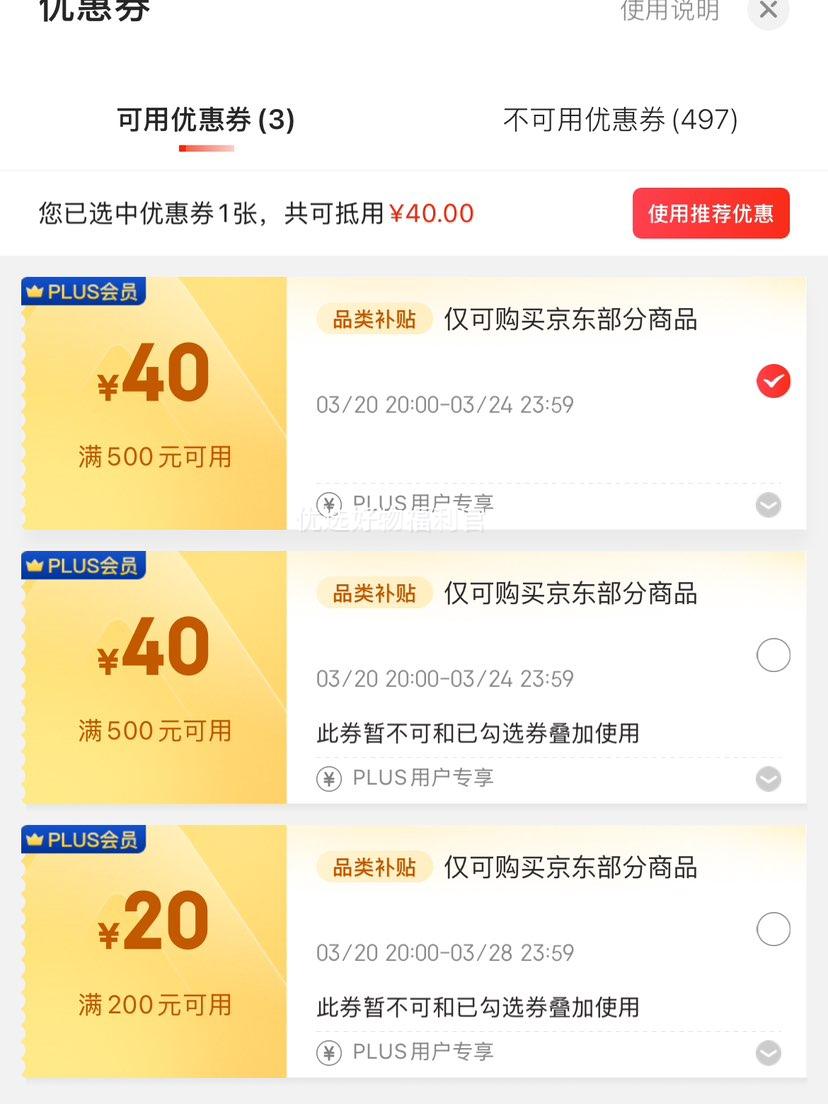This screenshot has width=828, height=1104.
Task: Expand details of the second ¥40 coupon
Action: 768,778
